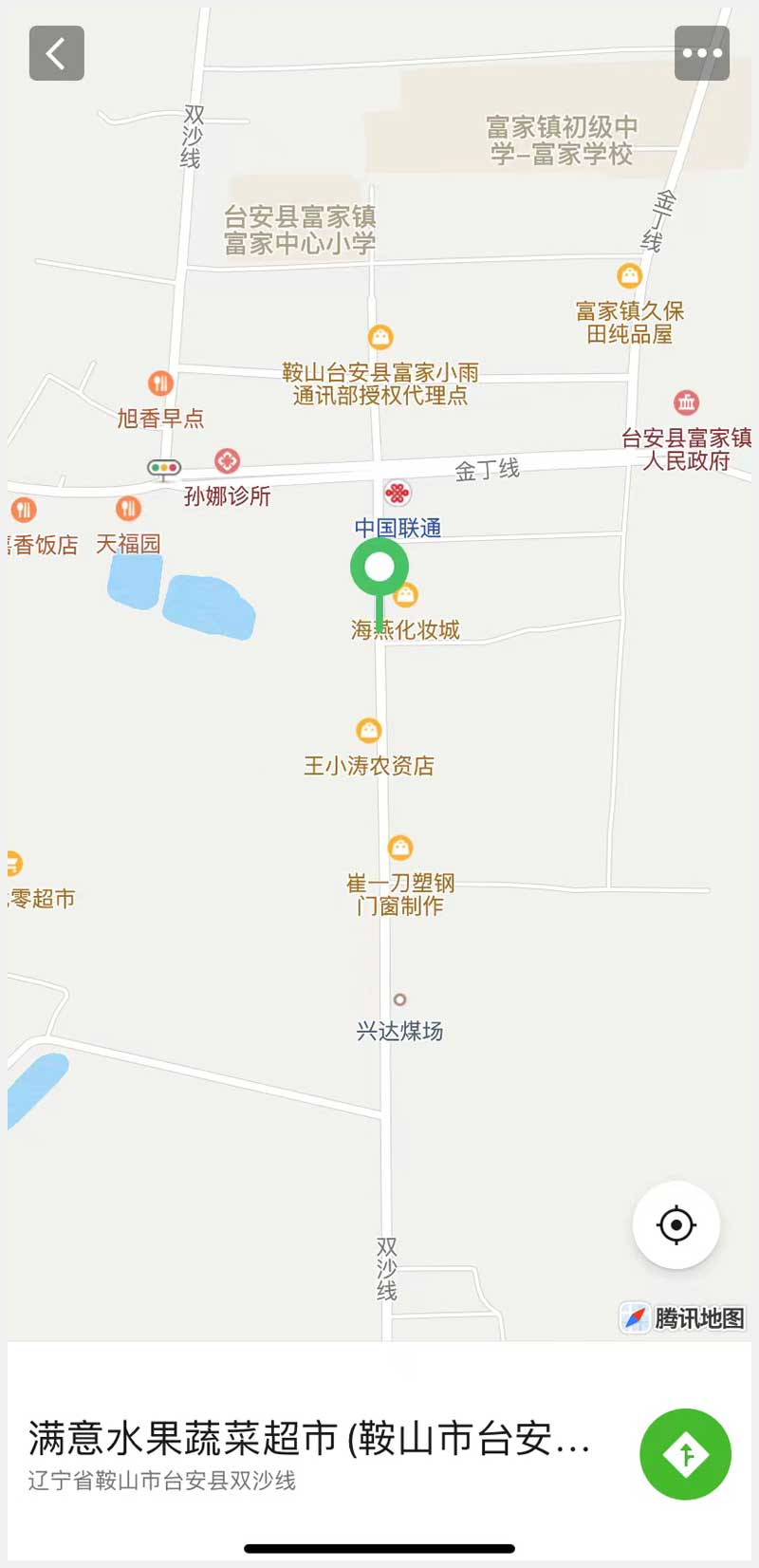Recenter map on my current location
This screenshot has width=759, height=1568.
[x=676, y=1225]
